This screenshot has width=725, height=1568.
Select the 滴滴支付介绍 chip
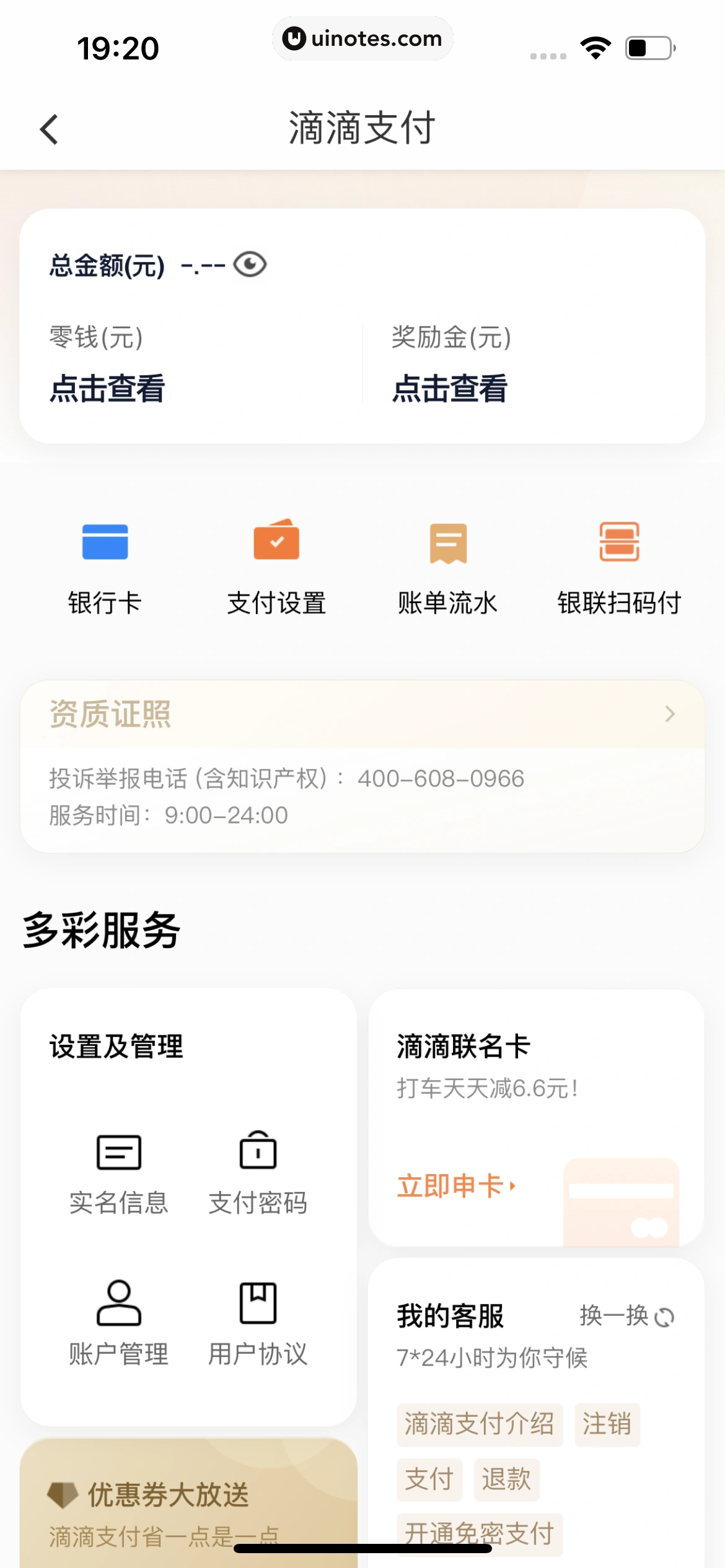[x=479, y=1424]
